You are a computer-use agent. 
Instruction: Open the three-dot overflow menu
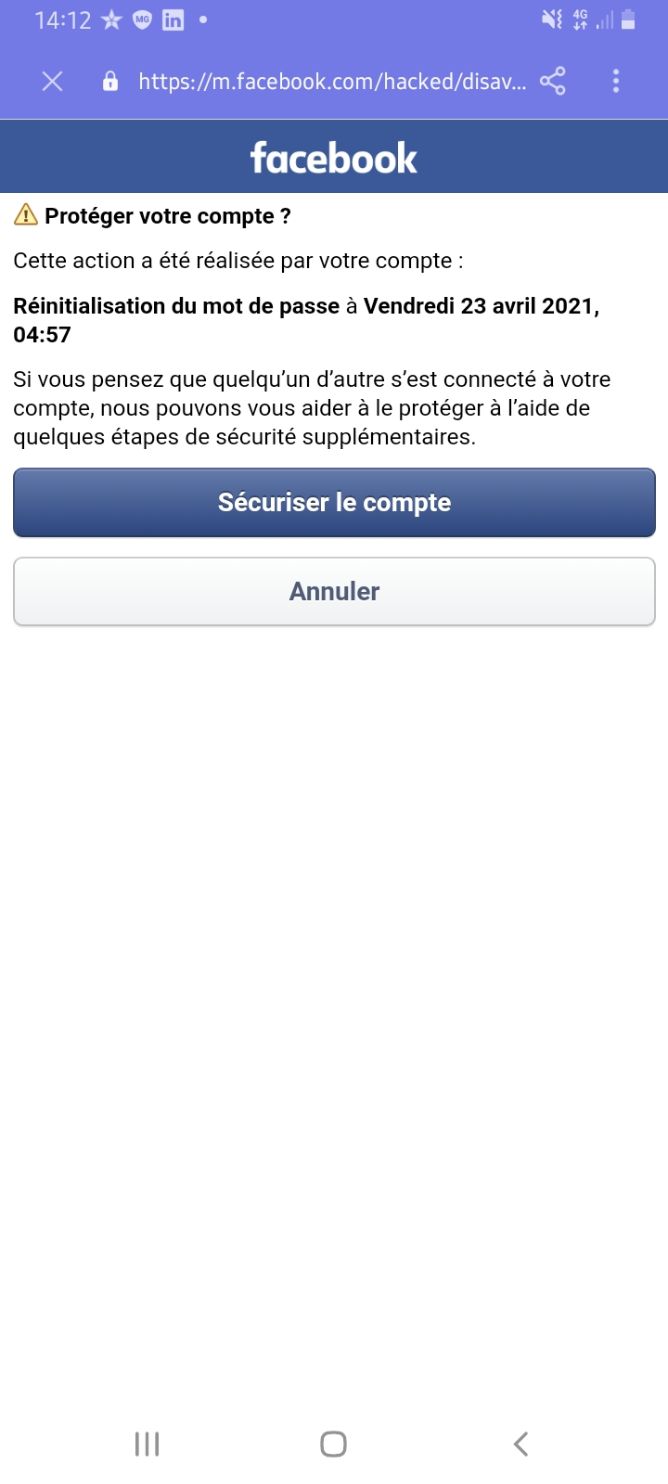(616, 82)
